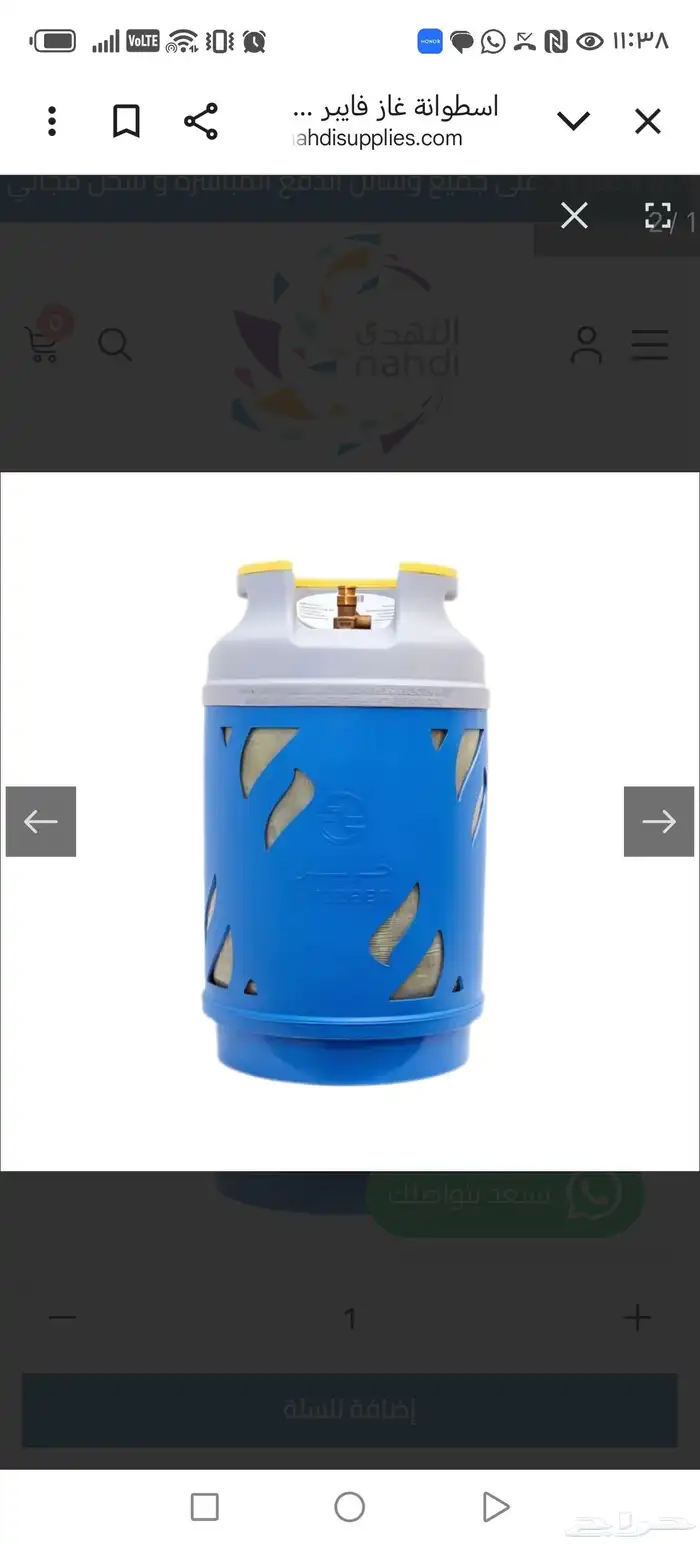
Task: Close the product image lightbox
Action: click(x=574, y=216)
